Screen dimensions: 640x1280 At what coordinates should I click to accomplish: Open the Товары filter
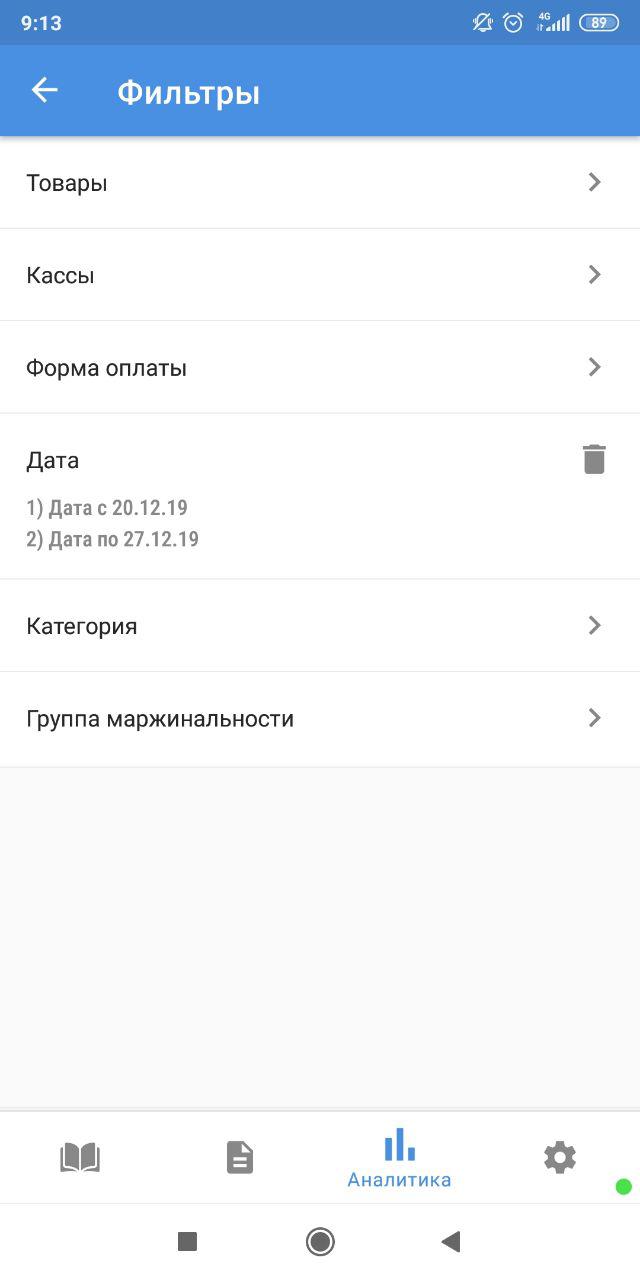(x=320, y=183)
